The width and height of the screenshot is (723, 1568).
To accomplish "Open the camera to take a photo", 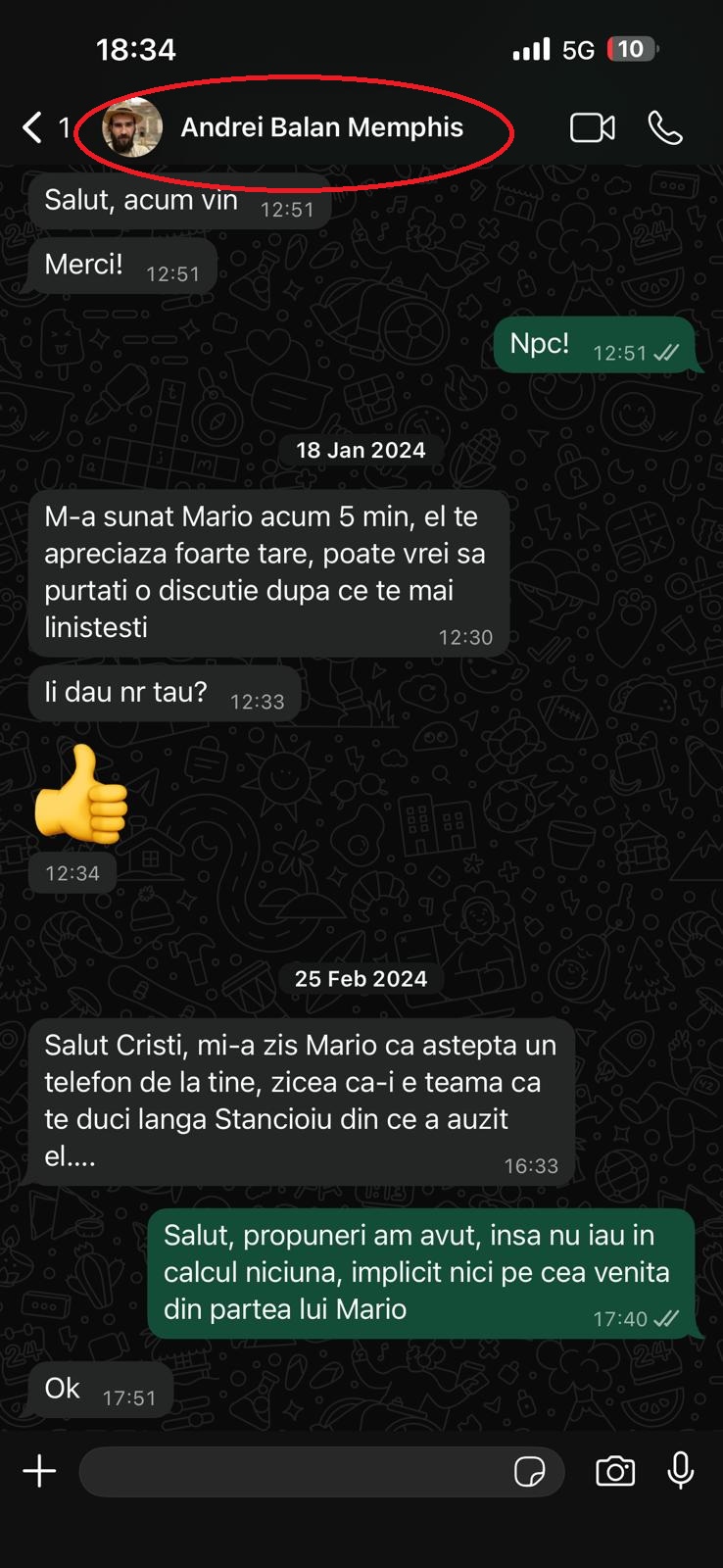I will (615, 1471).
